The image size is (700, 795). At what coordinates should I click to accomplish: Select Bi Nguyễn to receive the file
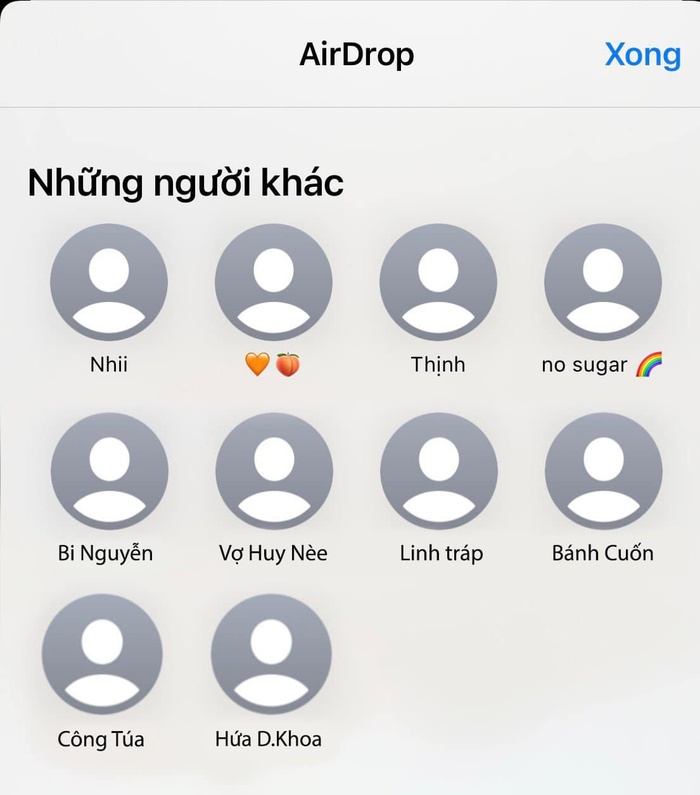tap(109, 471)
